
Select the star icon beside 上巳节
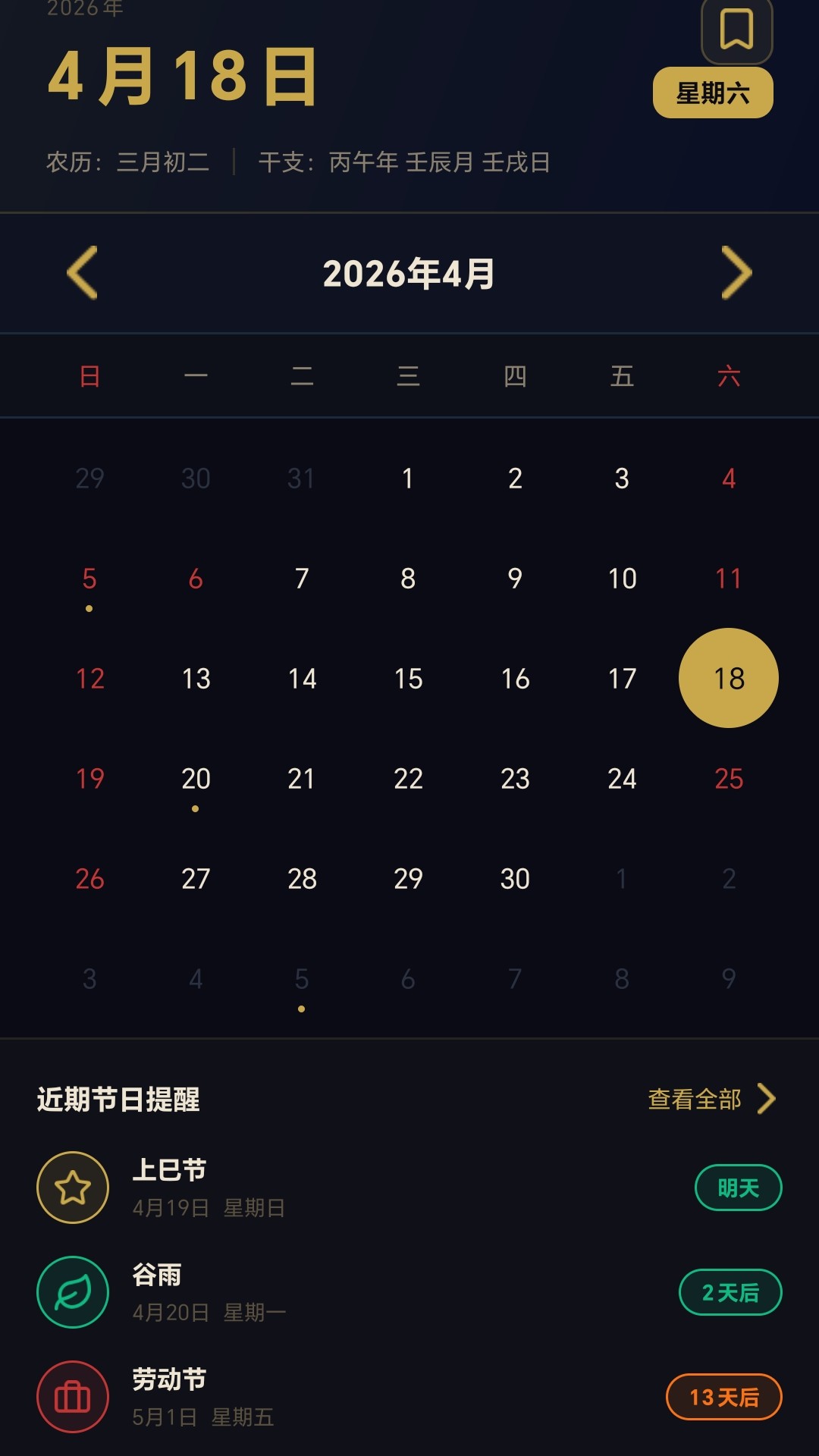[72, 1187]
